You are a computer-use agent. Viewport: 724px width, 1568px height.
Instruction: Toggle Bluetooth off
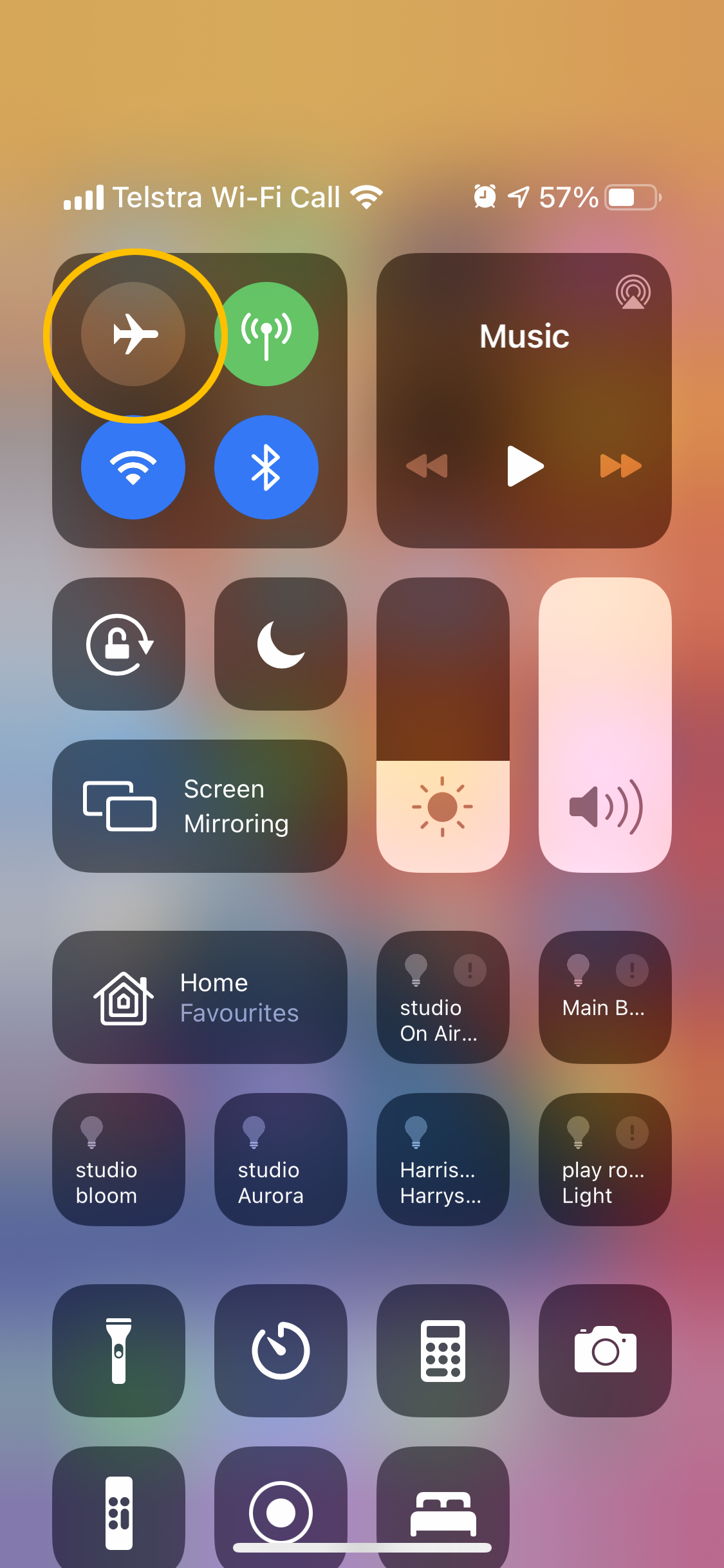(x=267, y=467)
